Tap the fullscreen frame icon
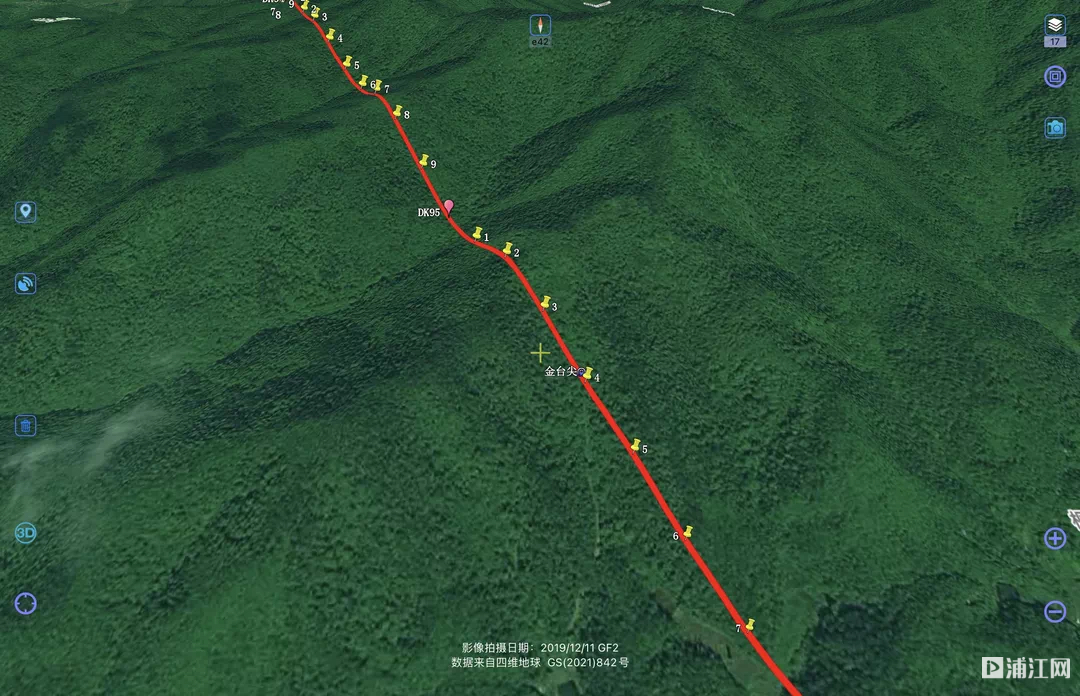 click(x=1055, y=77)
